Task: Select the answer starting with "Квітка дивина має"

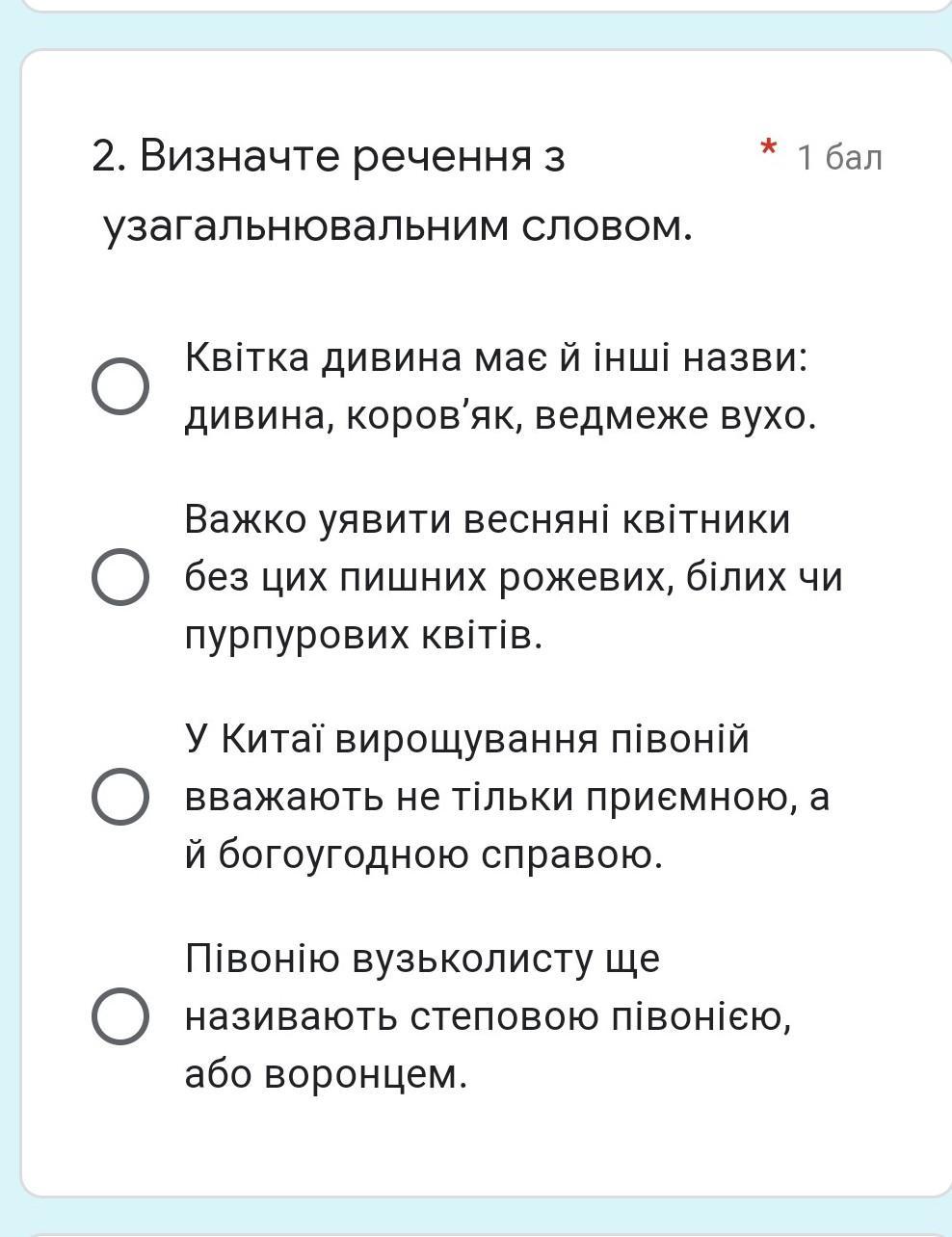Action: click(120, 386)
